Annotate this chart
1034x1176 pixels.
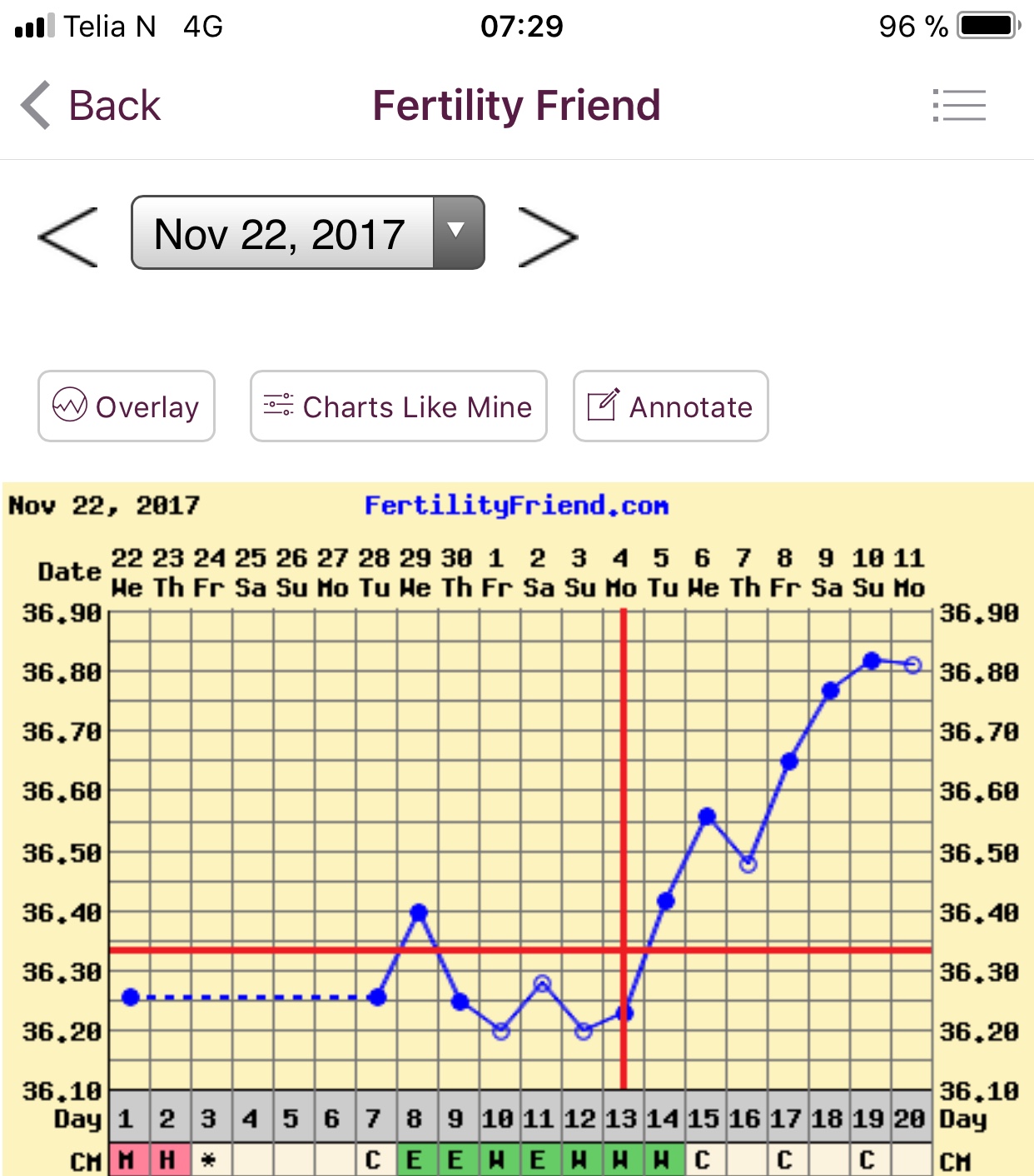670,406
